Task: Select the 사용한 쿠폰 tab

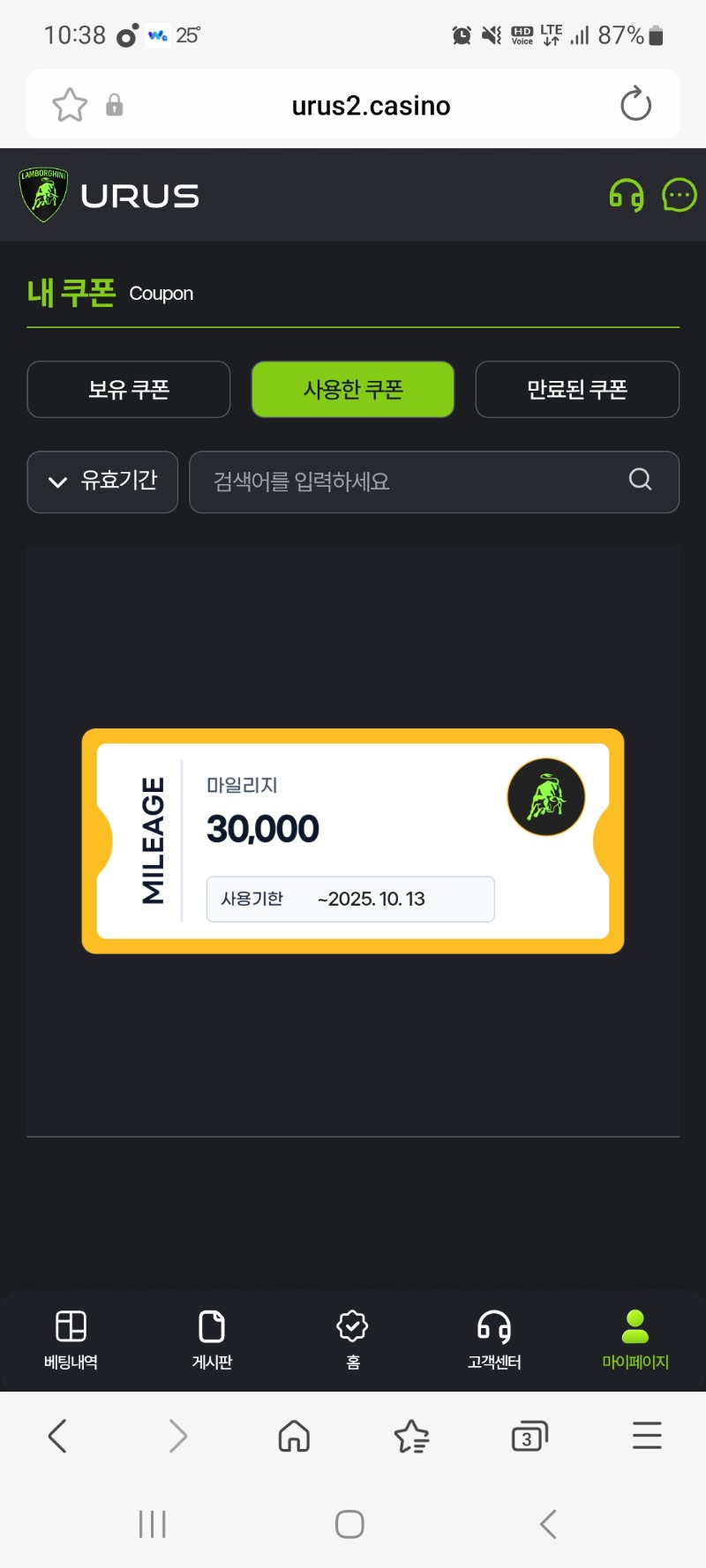Action: point(353,389)
